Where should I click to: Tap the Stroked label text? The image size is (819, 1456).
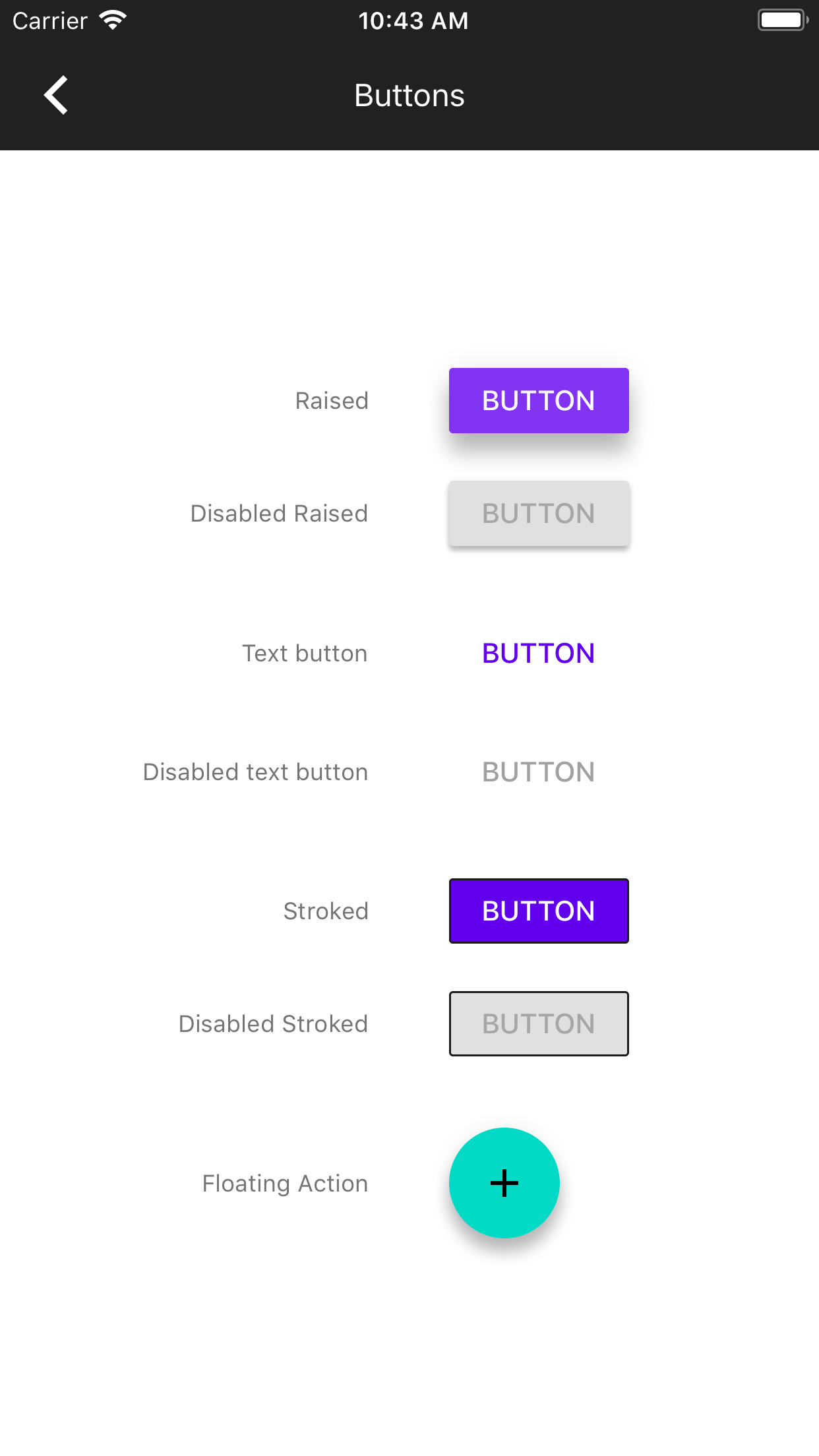(325, 911)
